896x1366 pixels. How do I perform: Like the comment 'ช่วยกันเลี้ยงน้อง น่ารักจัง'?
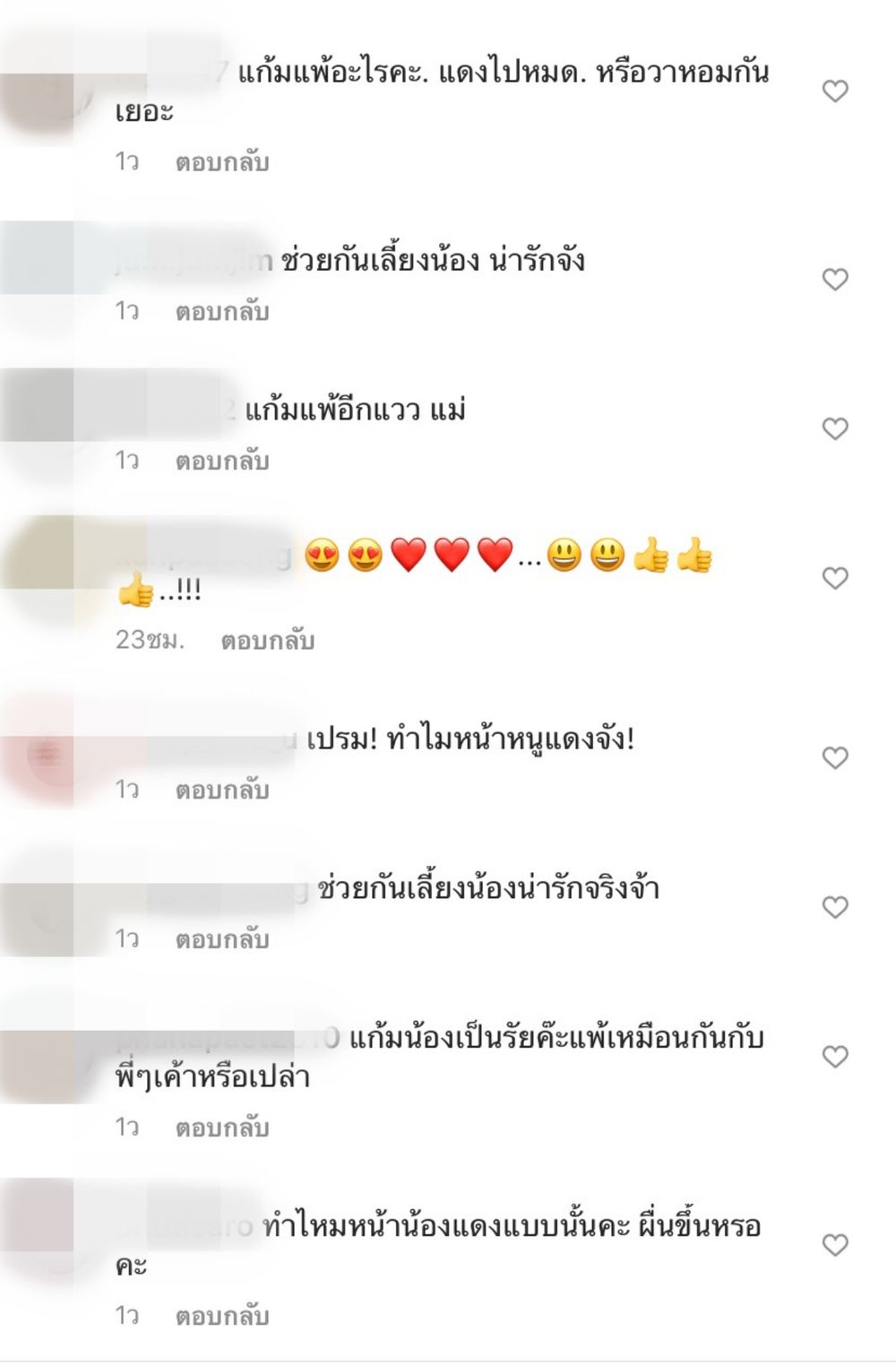point(835,280)
